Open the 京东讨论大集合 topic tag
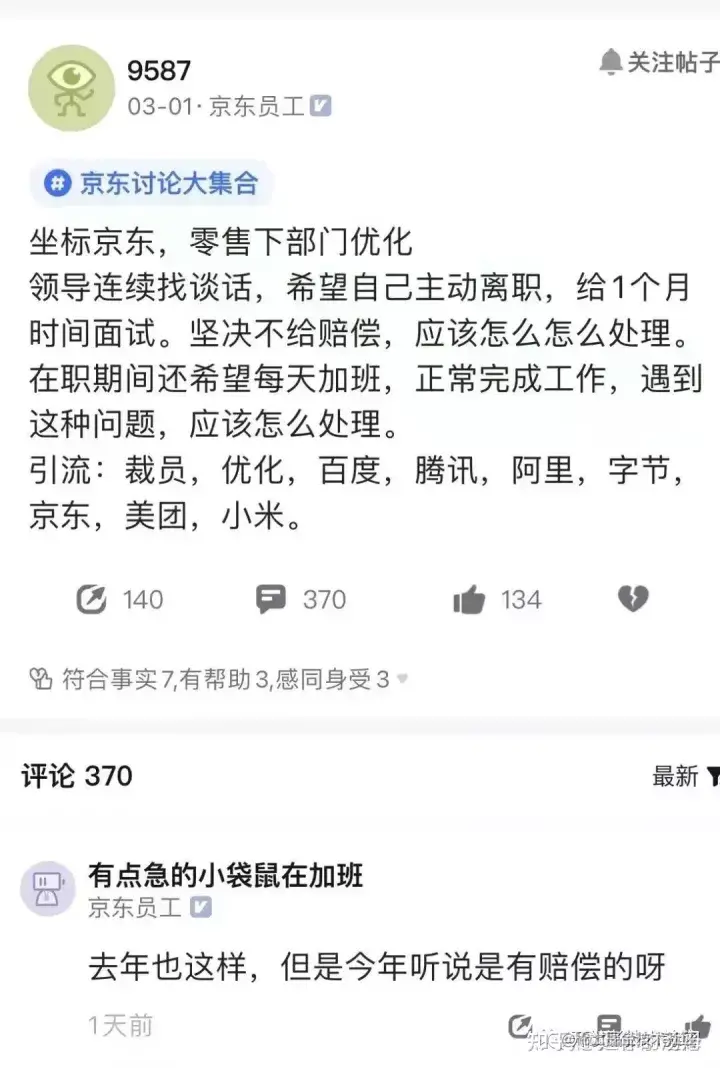The height and width of the screenshot is (1071, 720). click(152, 183)
